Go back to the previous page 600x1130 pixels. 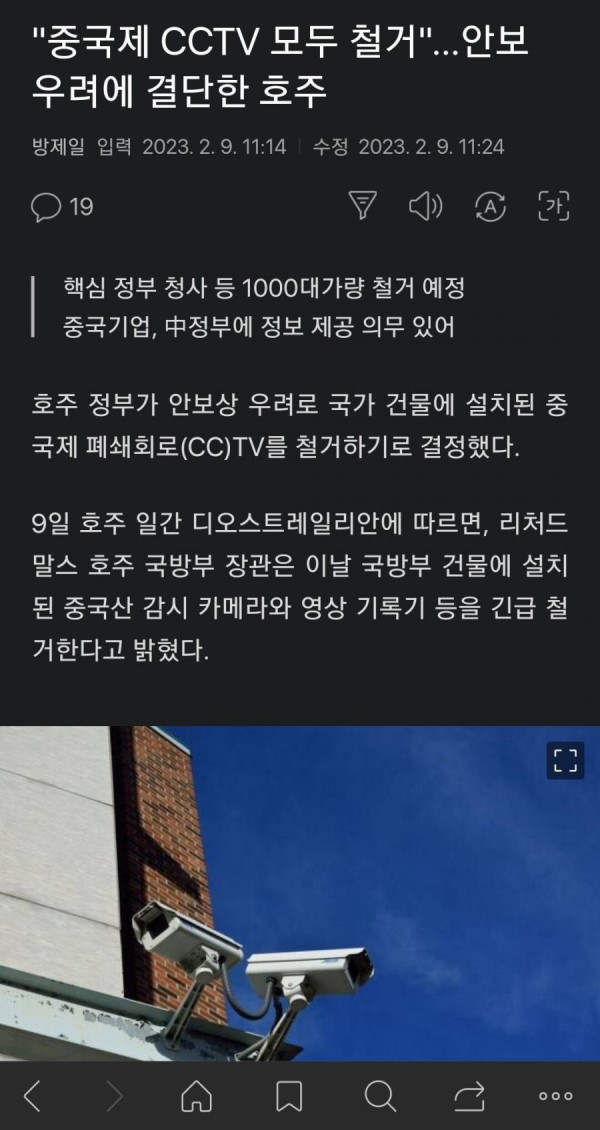(33, 1096)
